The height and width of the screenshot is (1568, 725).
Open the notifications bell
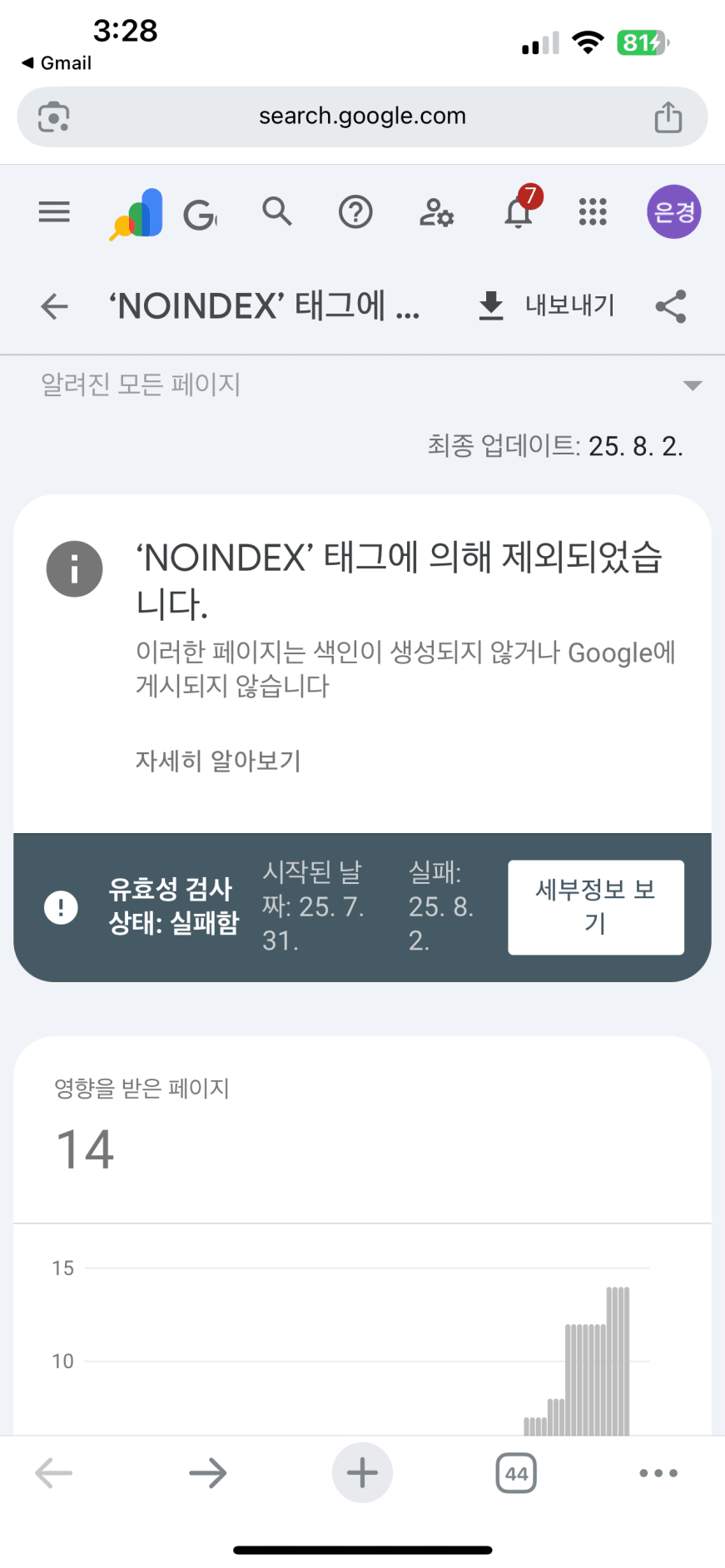[x=519, y=209]
